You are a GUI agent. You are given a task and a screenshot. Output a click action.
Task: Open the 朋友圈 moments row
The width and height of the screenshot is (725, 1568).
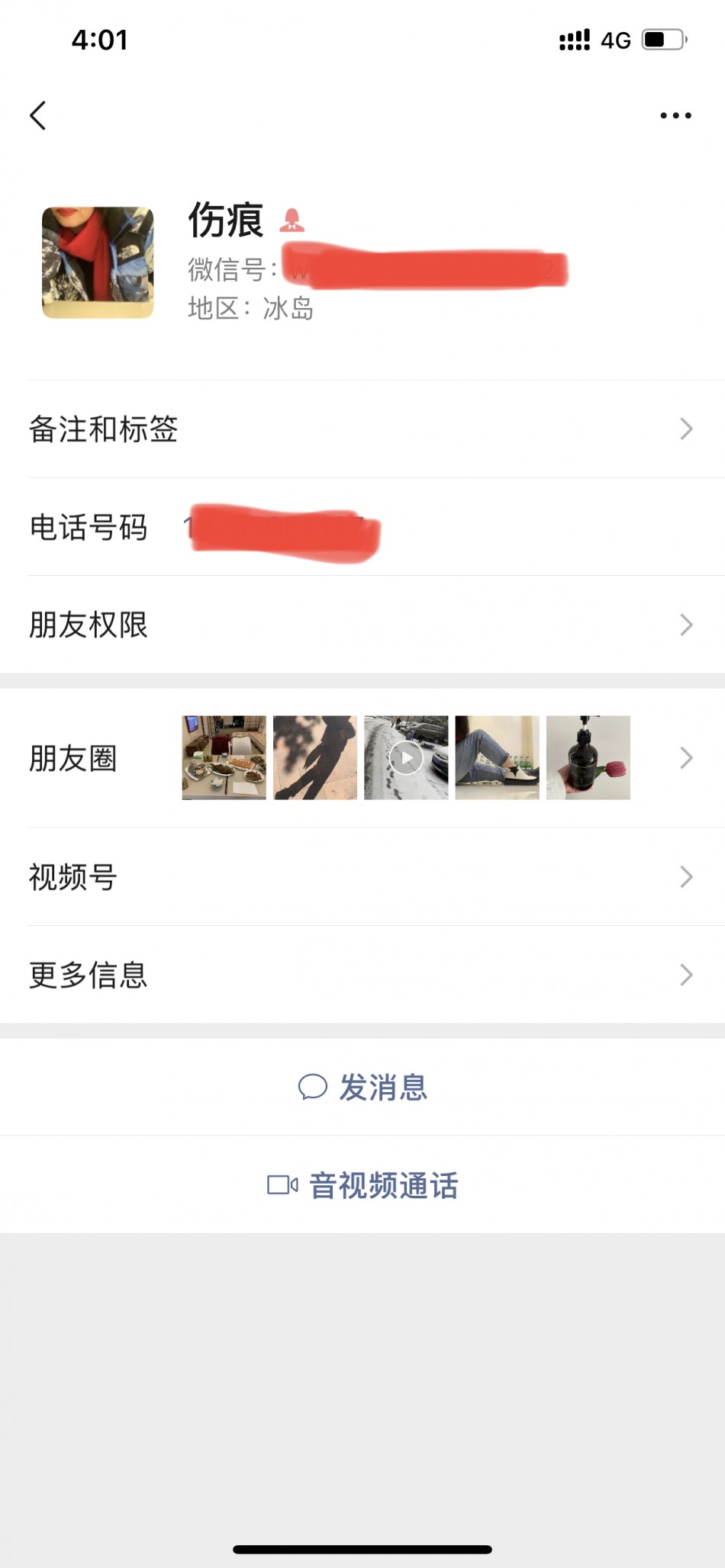[x=362, y=758]
